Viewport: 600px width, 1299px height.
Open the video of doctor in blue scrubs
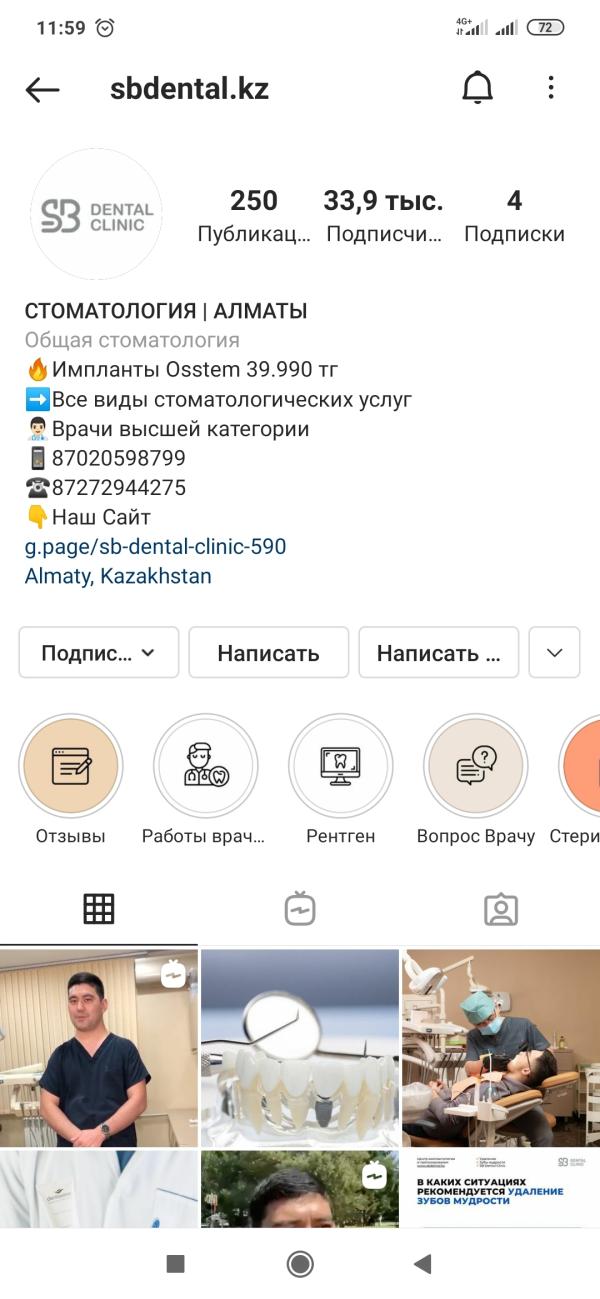pos(99,1047)
